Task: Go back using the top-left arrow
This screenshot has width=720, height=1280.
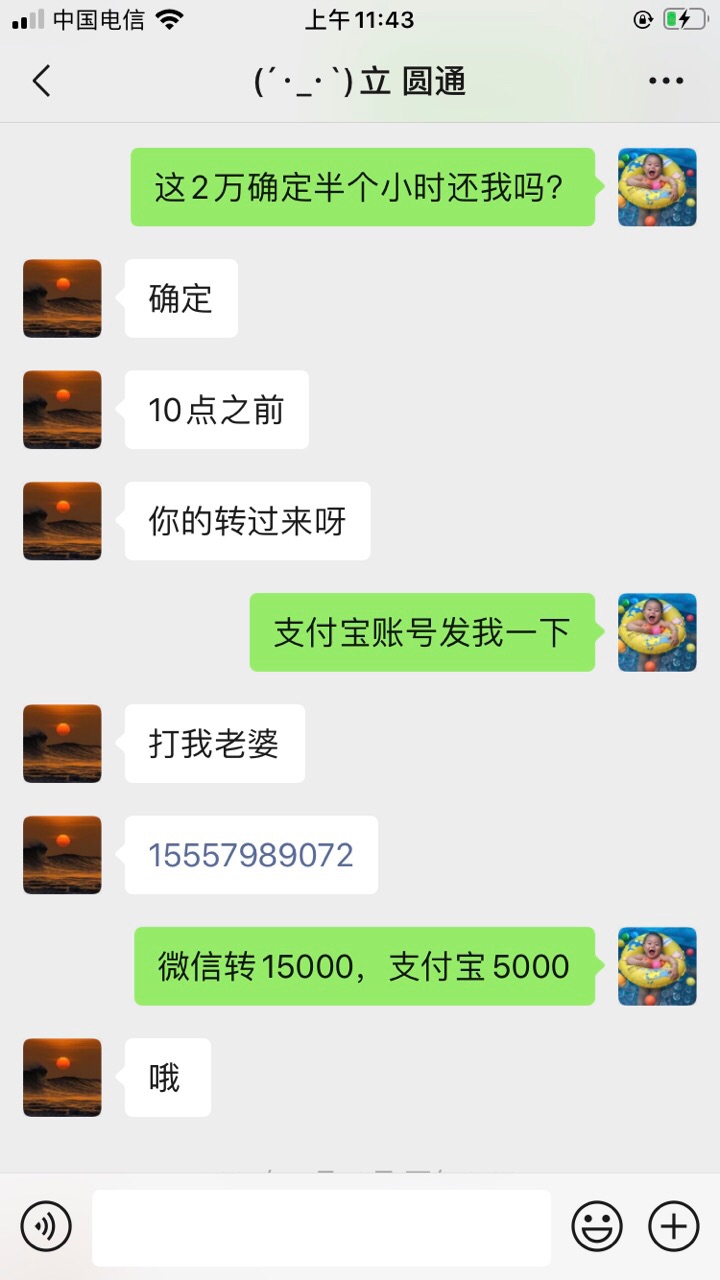Action: pyautogui.click(x=41, y=81)
